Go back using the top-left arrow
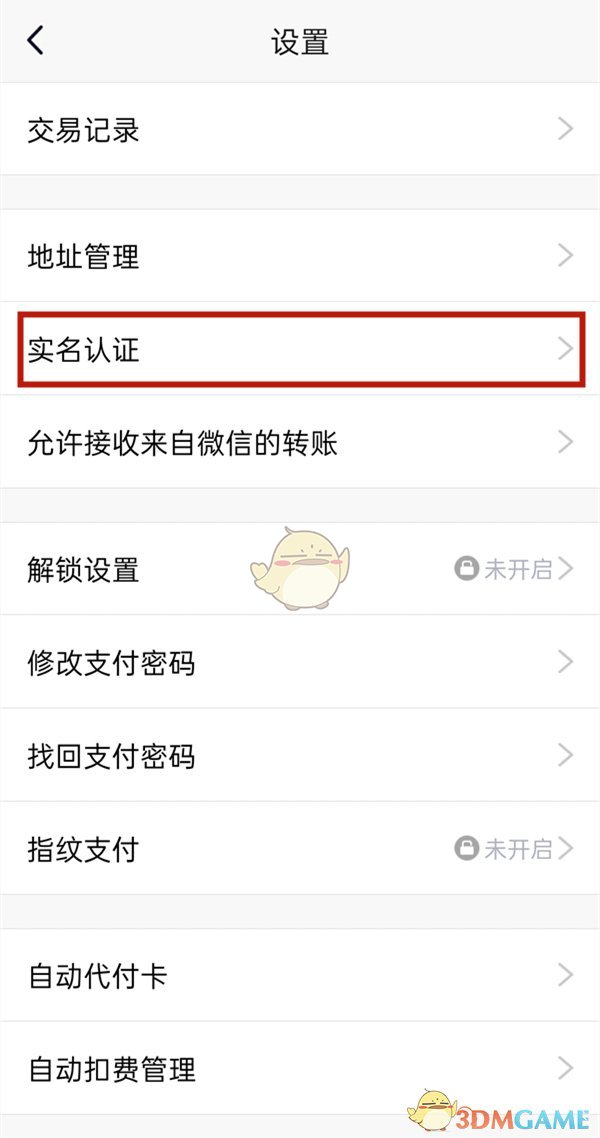This screenshot has width=600, height=1138. (x=36, y=41)
